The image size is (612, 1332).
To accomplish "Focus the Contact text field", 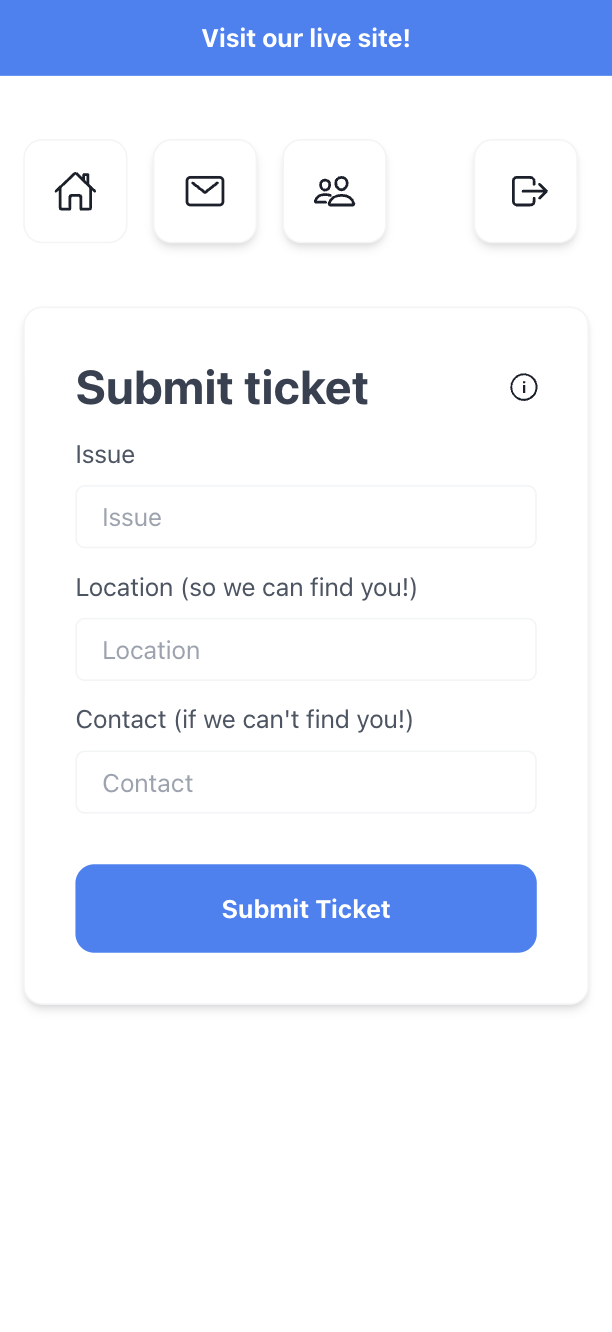I will click(x=306, y=782).
